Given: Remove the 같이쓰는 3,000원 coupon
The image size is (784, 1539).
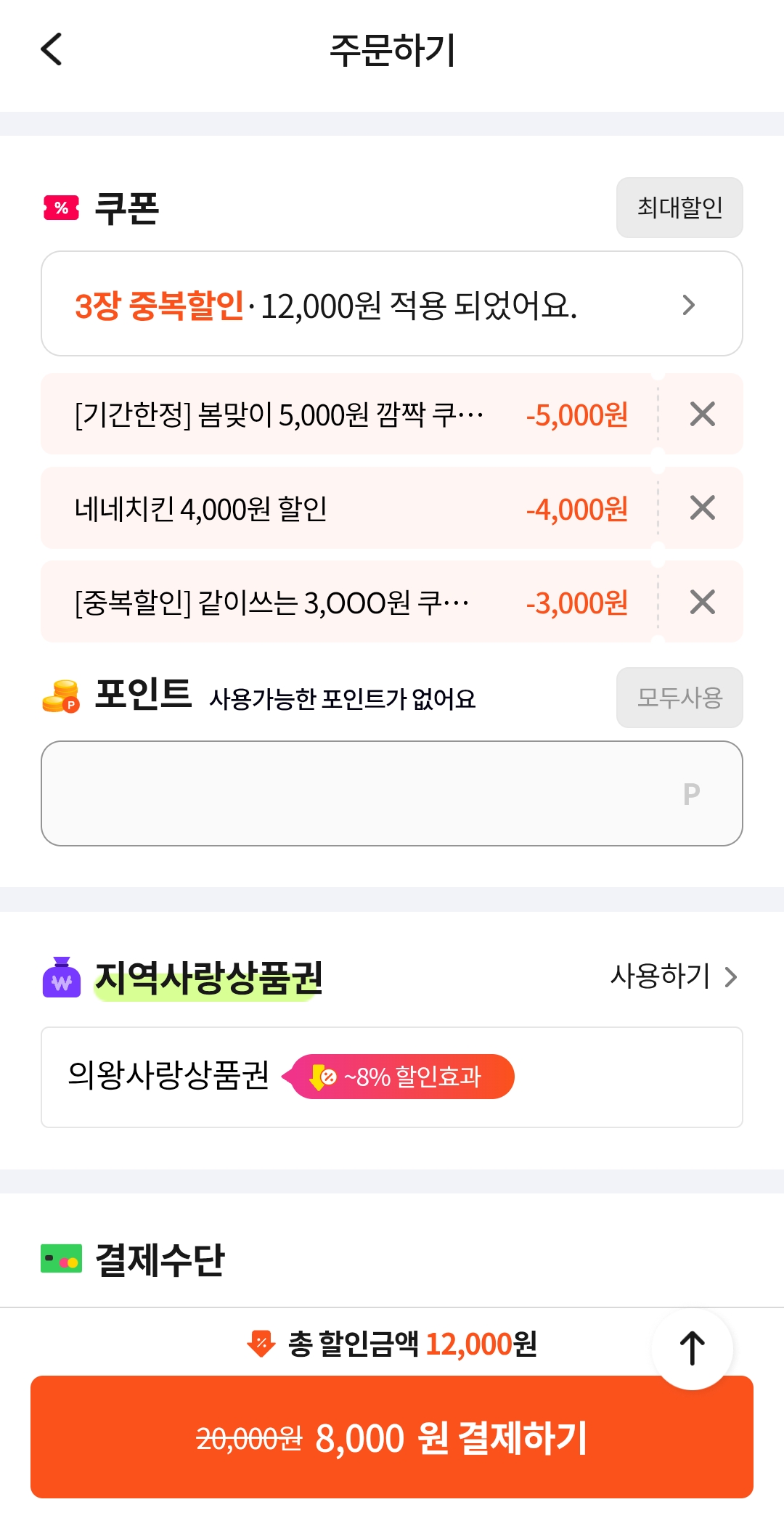Looking at the screenshot, I should pyautogui.click(x=703, y=602).
